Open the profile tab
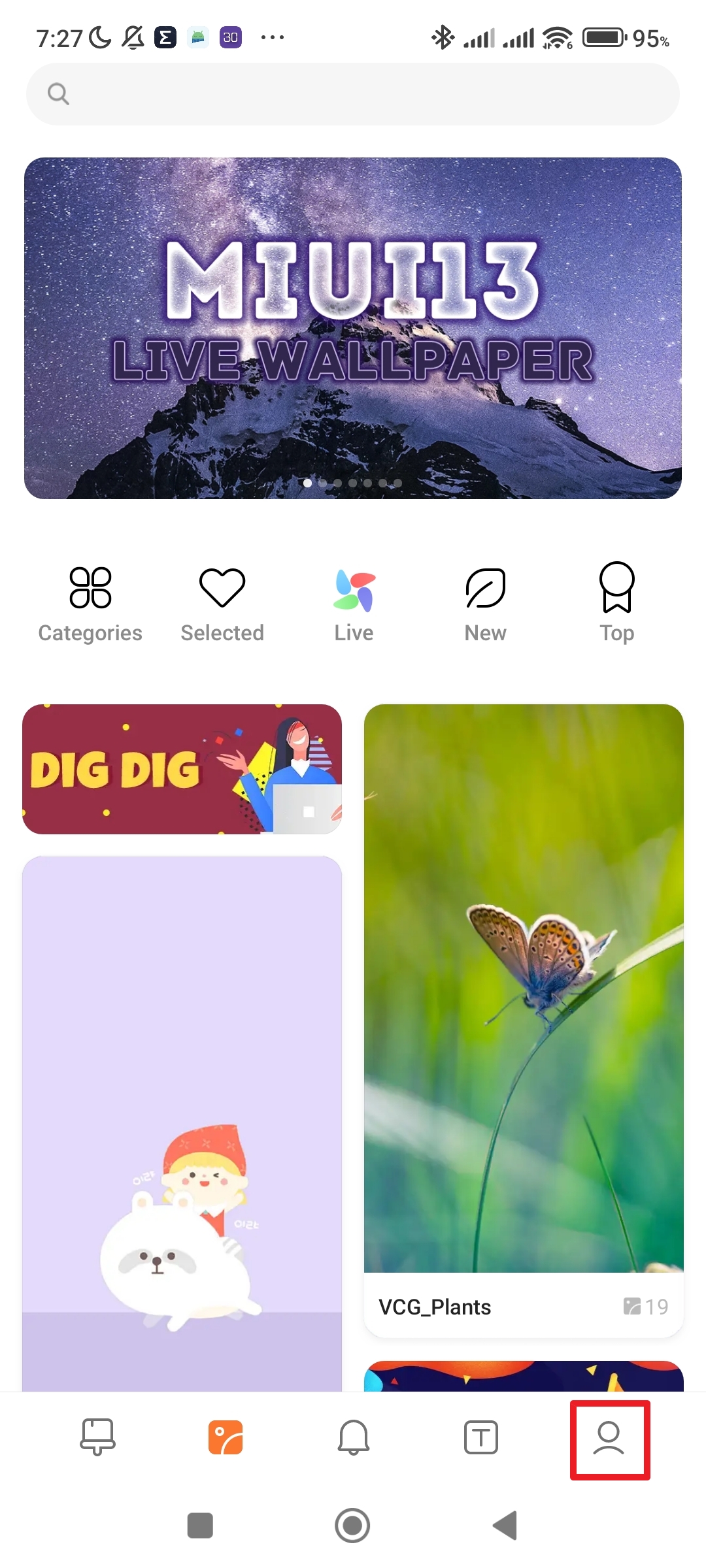The width and height of the screenshot is (706, 1568). pos(609,1439)
